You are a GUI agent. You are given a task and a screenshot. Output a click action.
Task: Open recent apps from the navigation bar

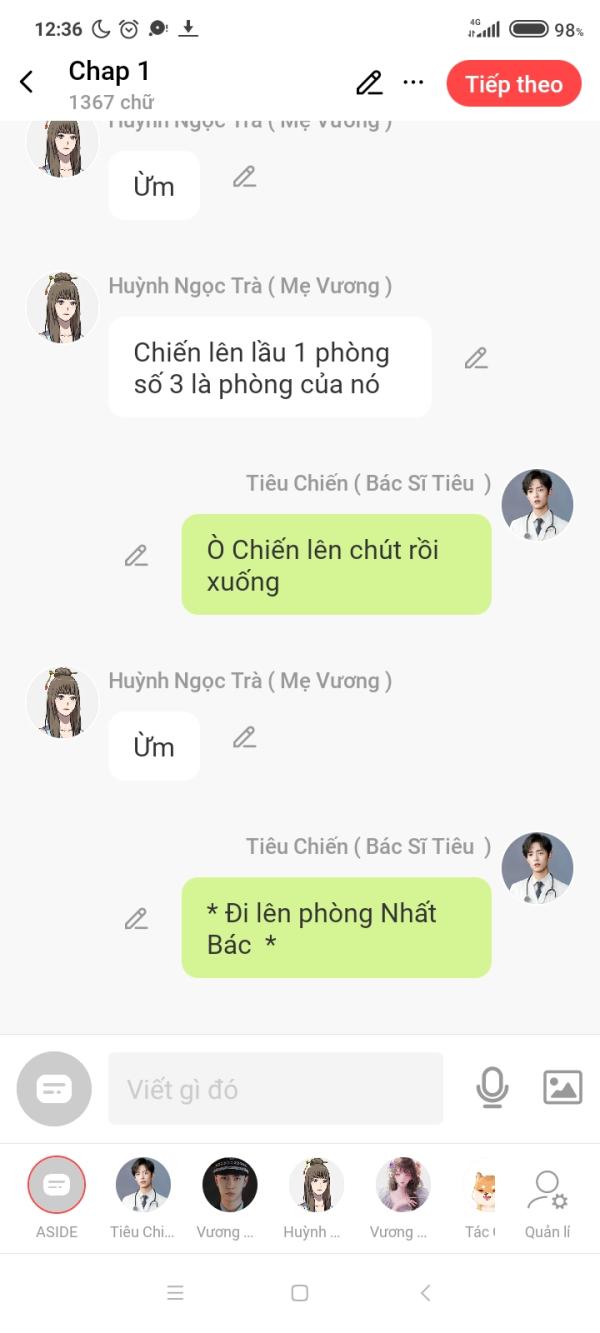(175, 1293)
